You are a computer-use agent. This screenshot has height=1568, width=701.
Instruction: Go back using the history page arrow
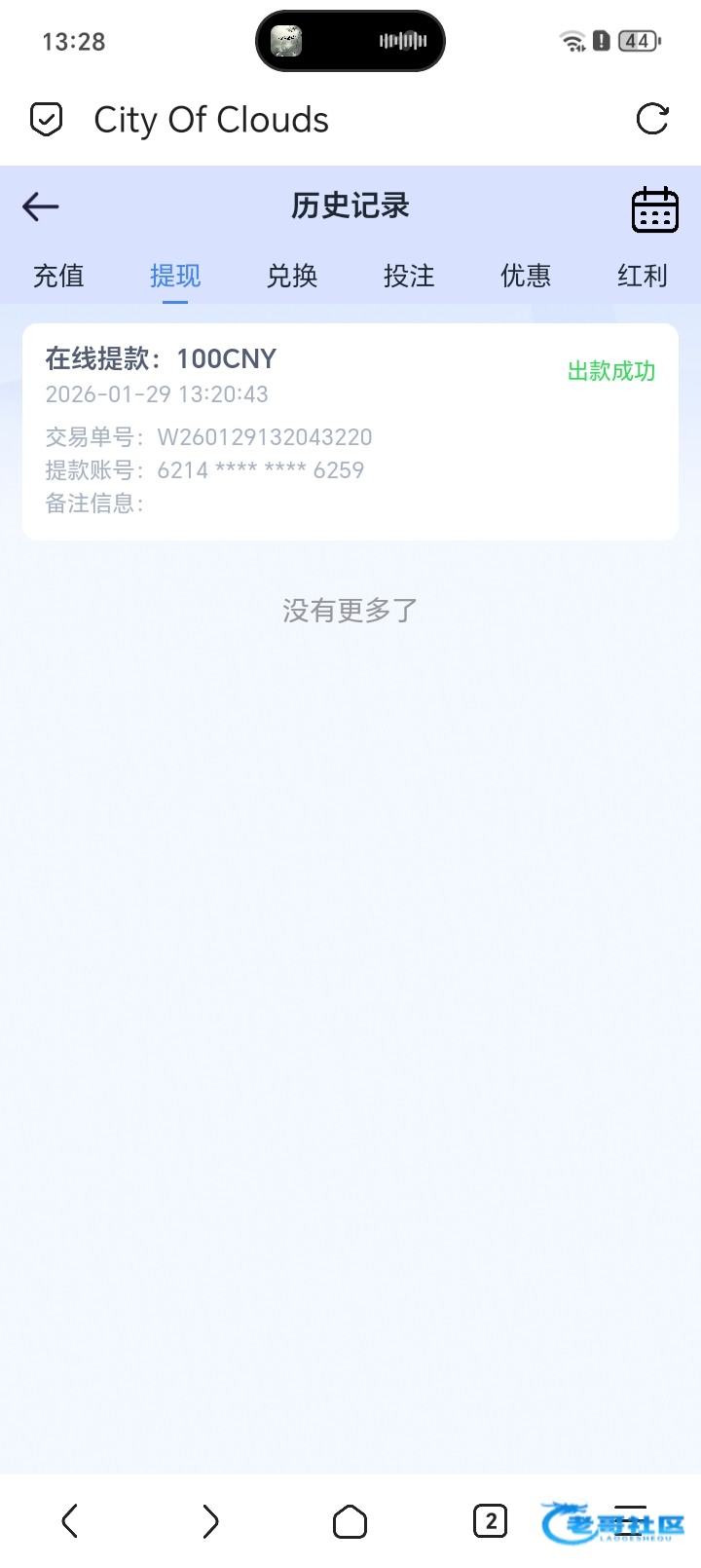pyautogui.click(x=41, y=206)
